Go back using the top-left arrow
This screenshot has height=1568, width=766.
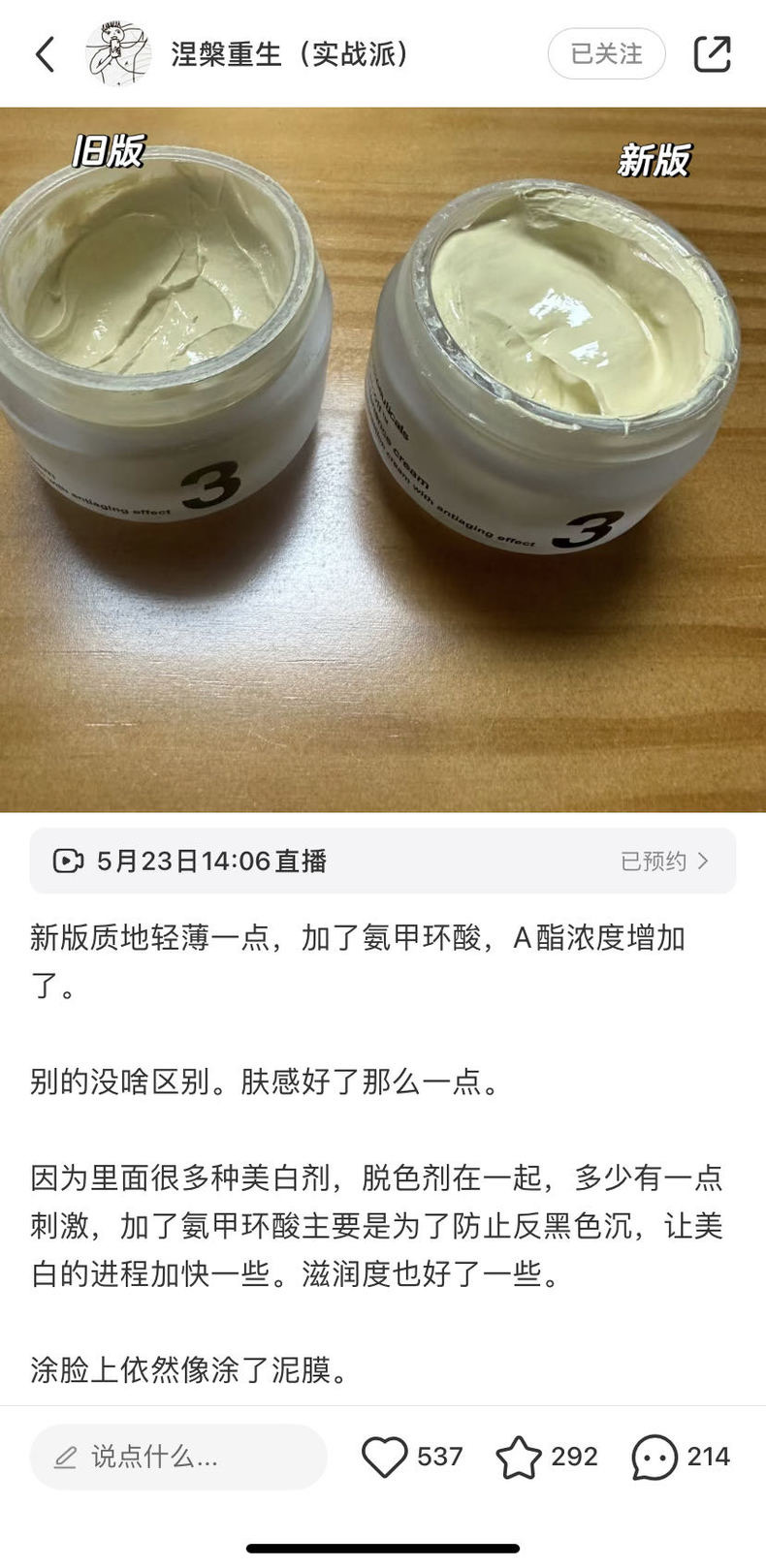point(45,54)
